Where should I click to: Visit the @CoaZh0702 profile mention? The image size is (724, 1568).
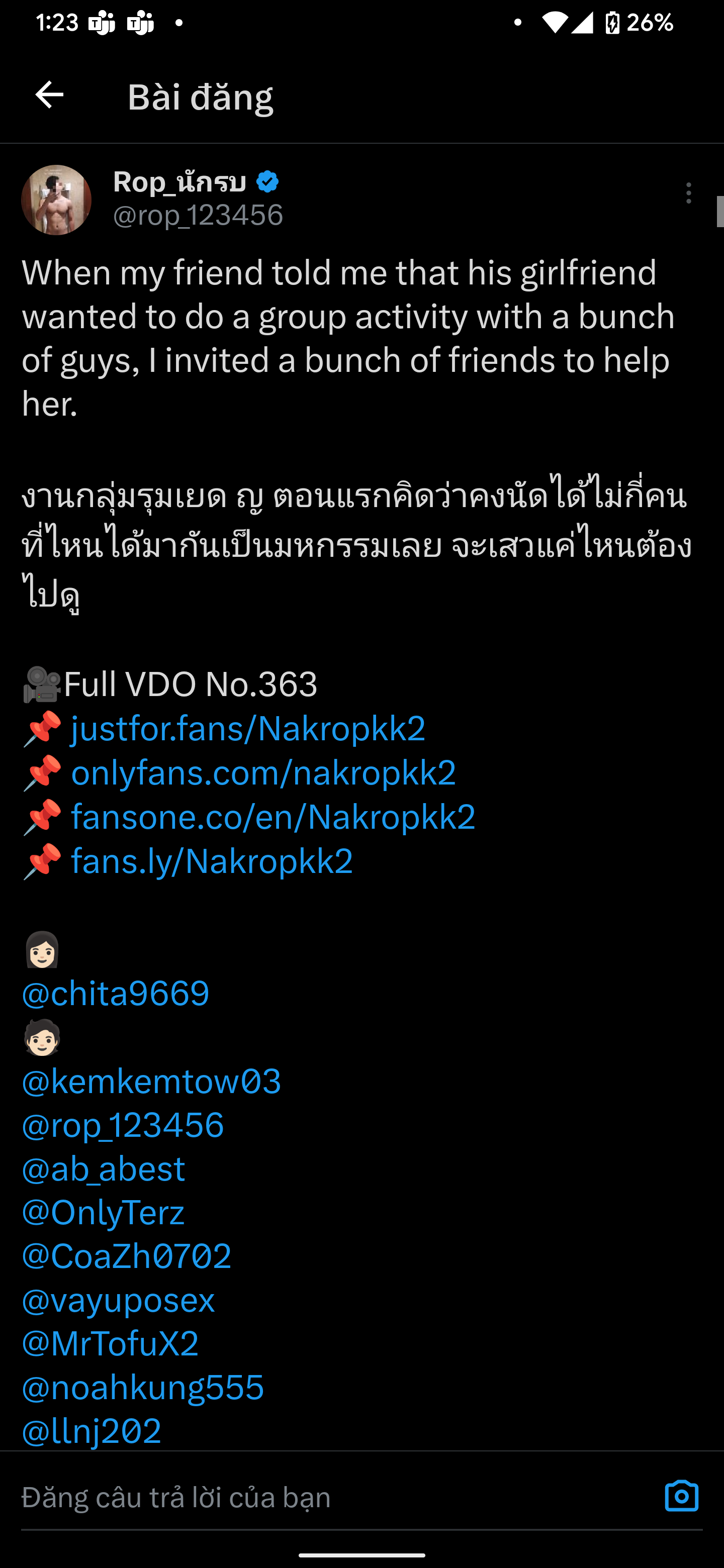tap(127, 1256)
